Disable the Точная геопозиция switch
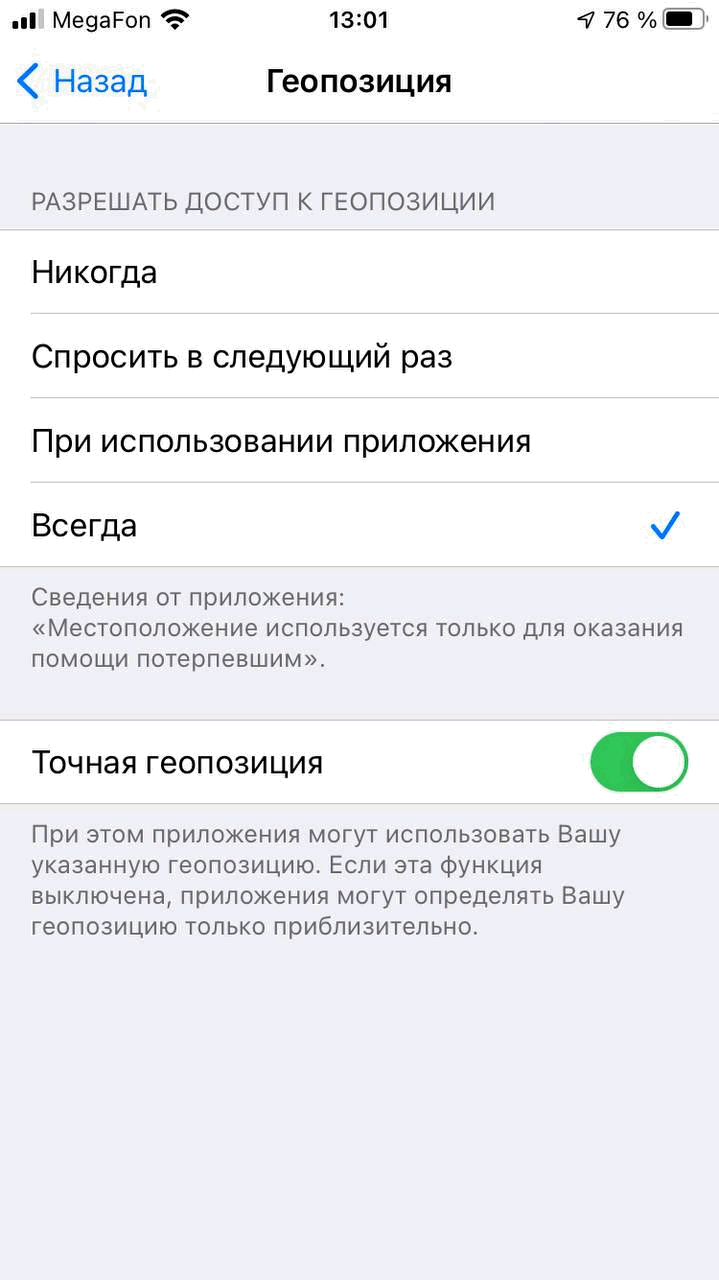Viewport: 719px width, 1280px height. (x=639, y=762)
